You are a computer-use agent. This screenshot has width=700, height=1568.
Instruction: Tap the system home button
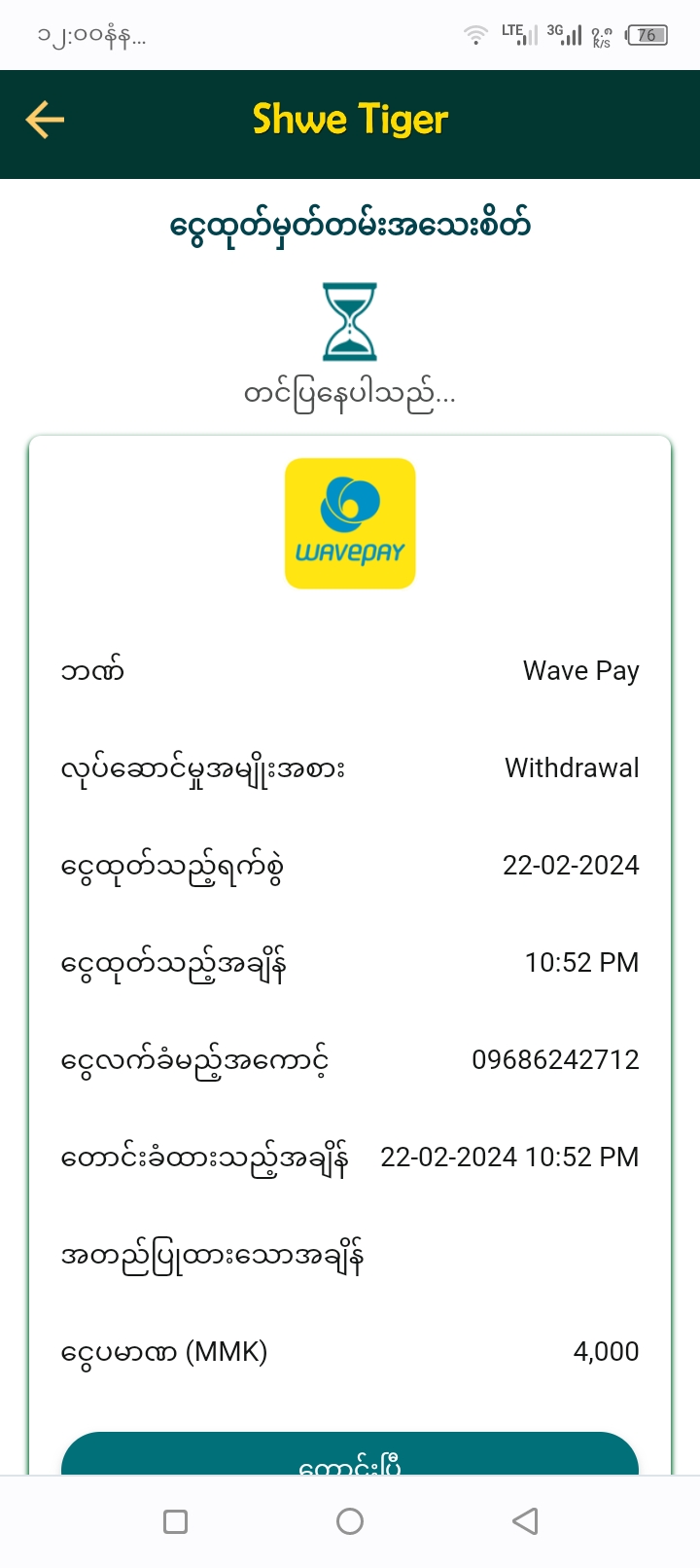tap(350, 1521)
